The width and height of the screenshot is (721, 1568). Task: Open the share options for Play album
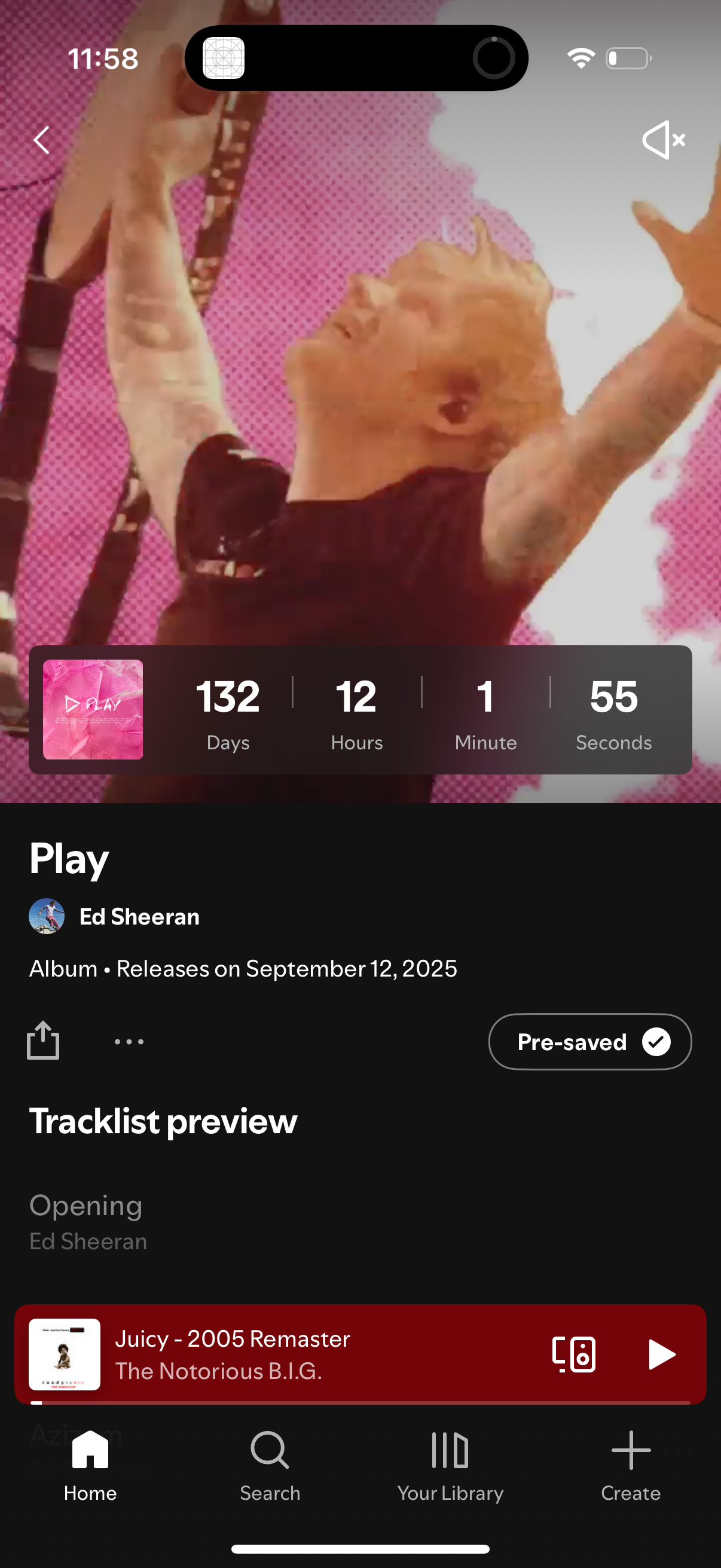42,1041
